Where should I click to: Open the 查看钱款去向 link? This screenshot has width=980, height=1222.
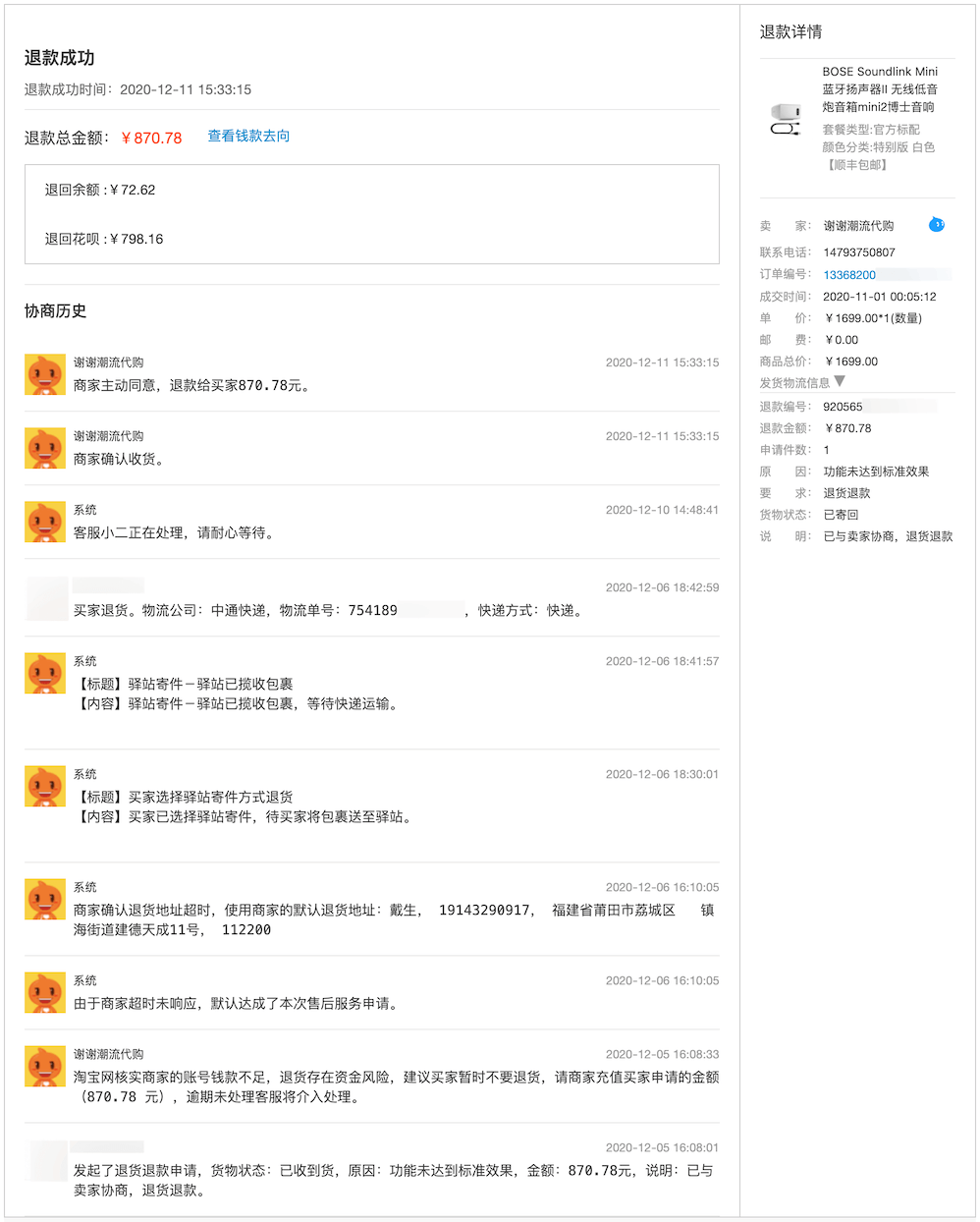tap(248, 137)
